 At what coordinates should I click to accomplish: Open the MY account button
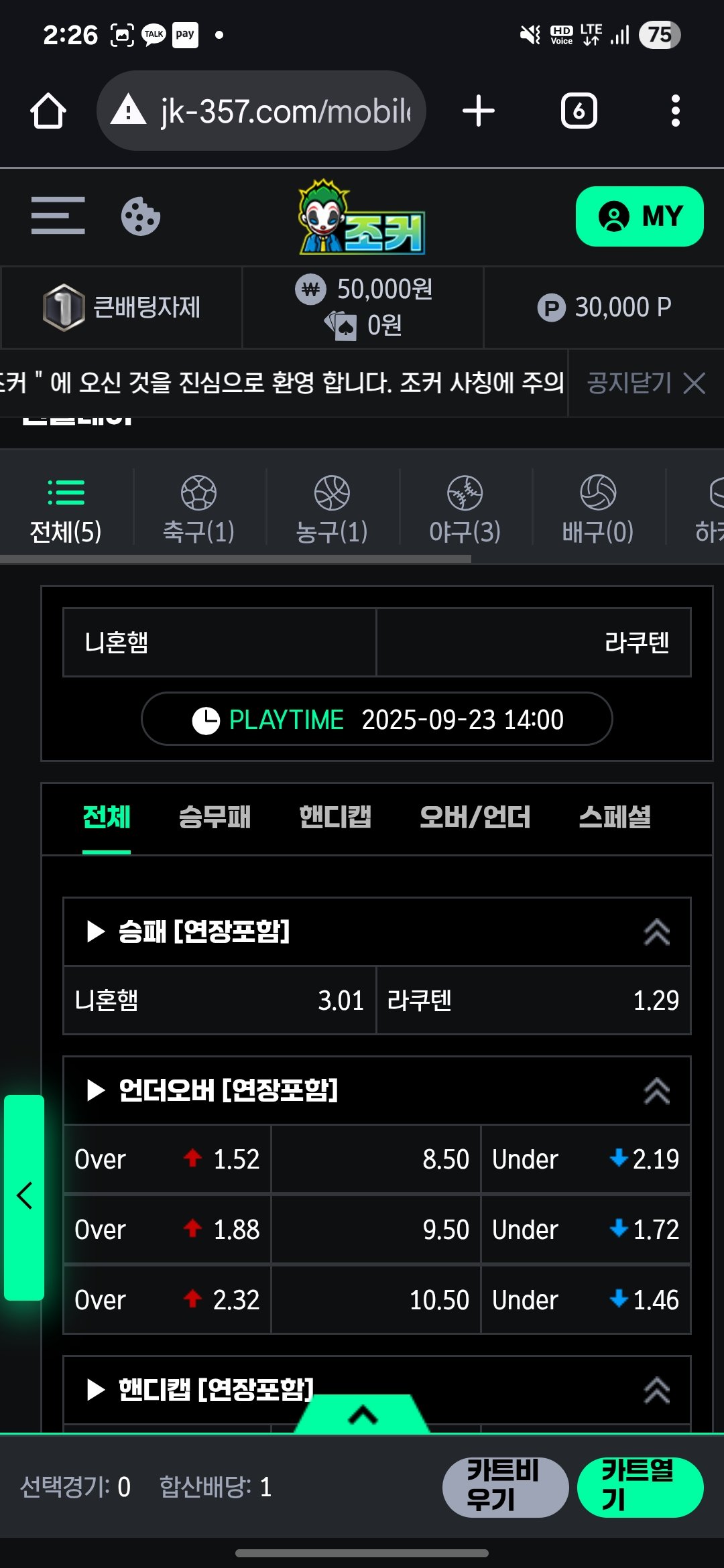[639, 216]
